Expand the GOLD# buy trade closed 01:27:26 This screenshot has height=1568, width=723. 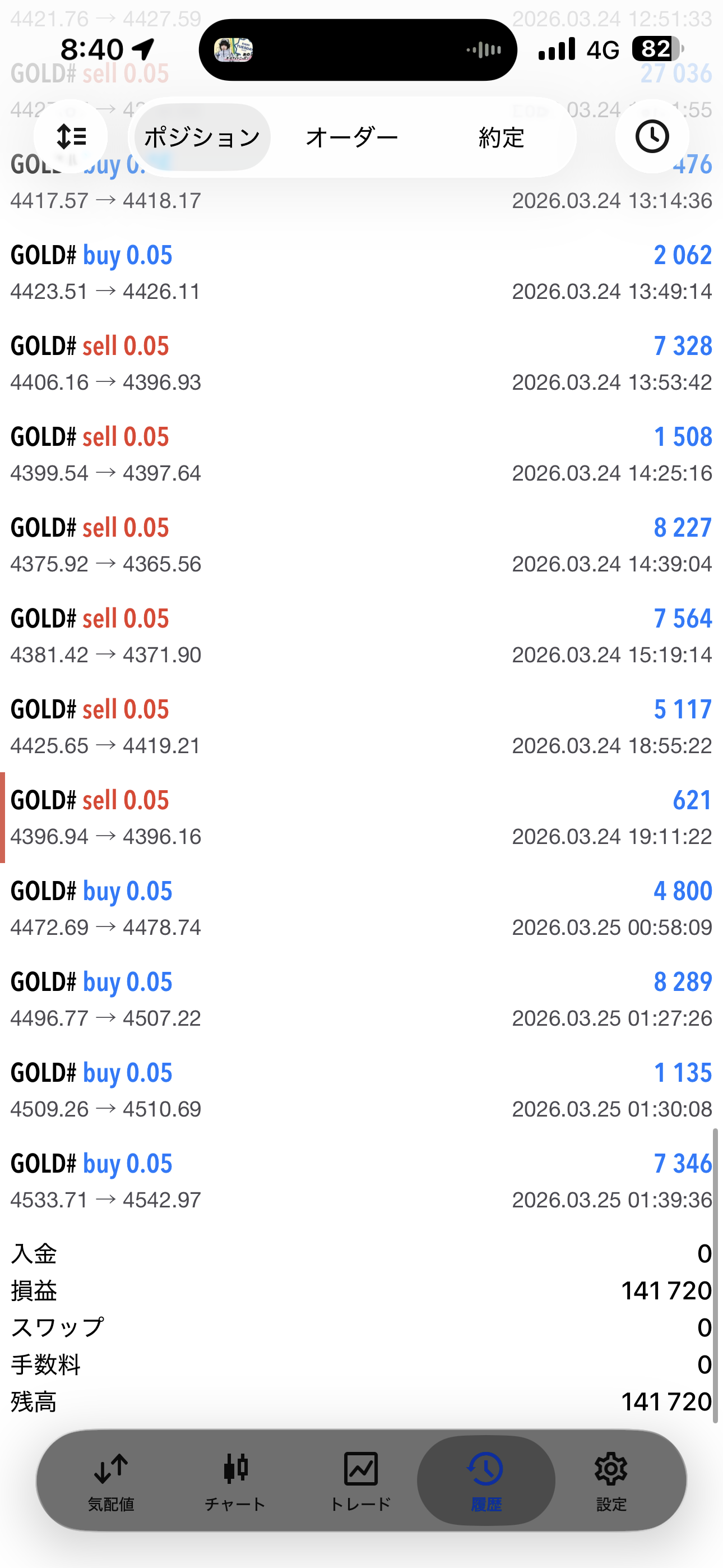pyautogui.click(x=361, y=999)
